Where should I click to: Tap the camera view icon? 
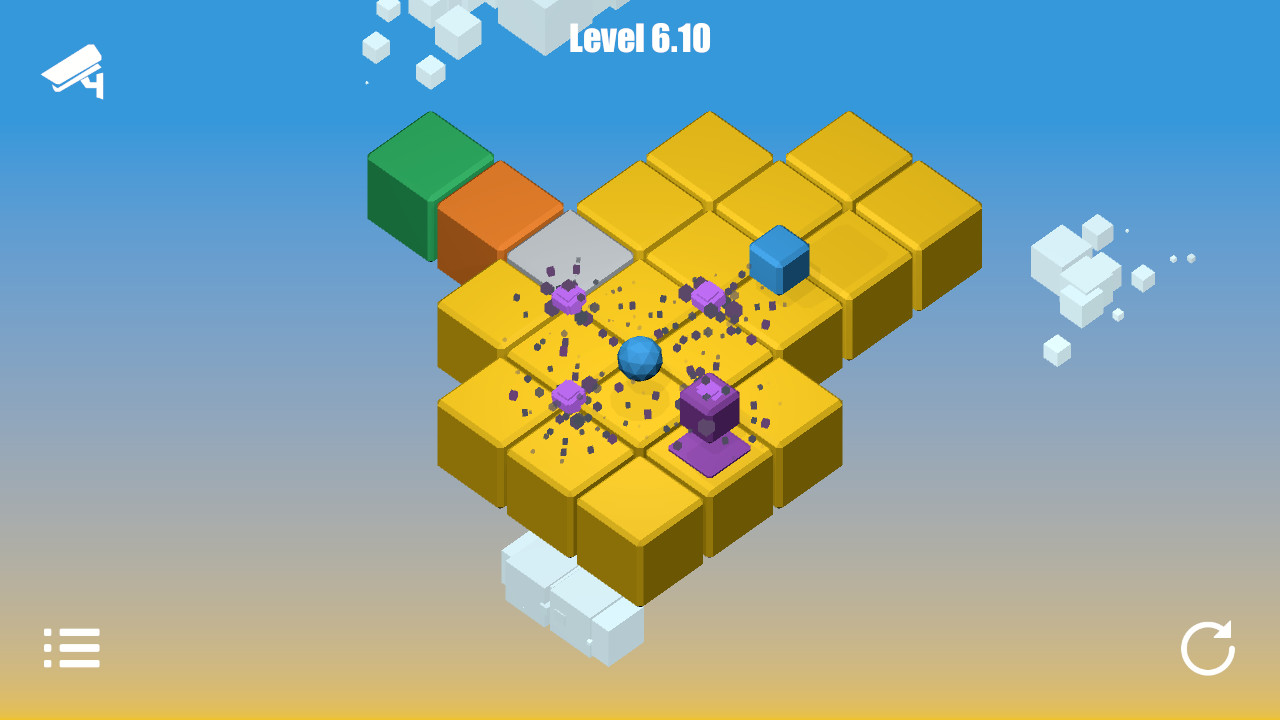[73, 70]
